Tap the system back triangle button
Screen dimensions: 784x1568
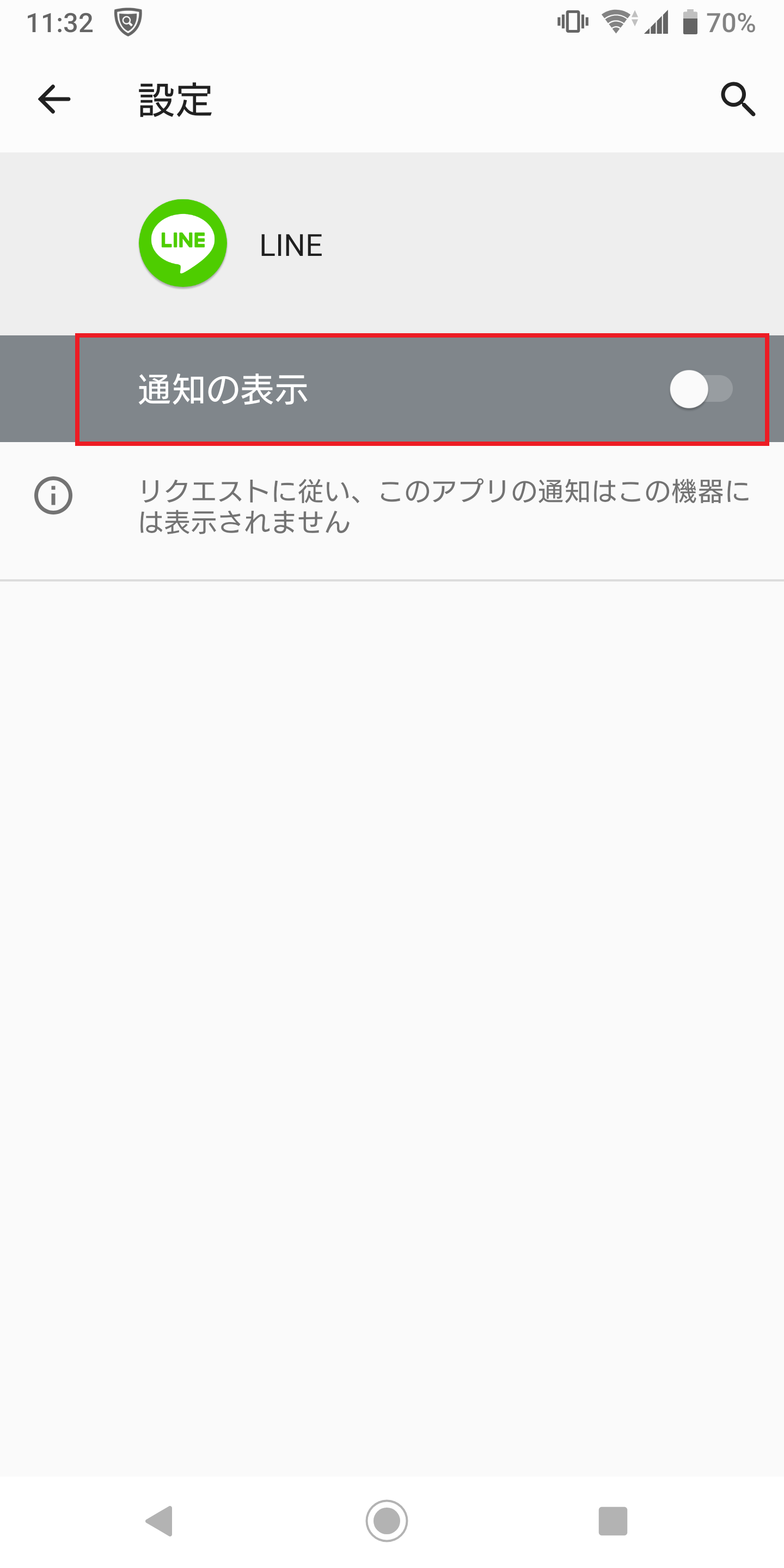tap(160, 1521)
